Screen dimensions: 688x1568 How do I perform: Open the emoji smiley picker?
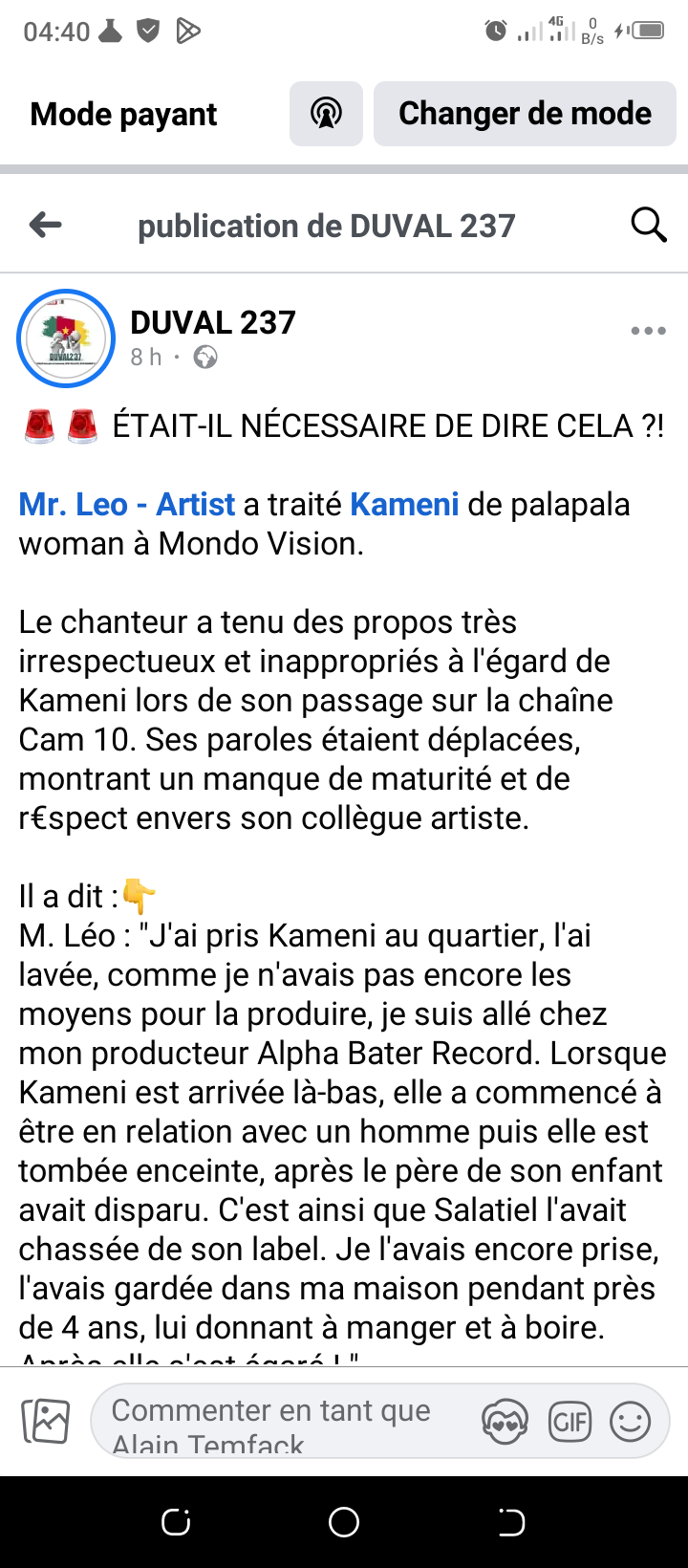click(631, 1423)
